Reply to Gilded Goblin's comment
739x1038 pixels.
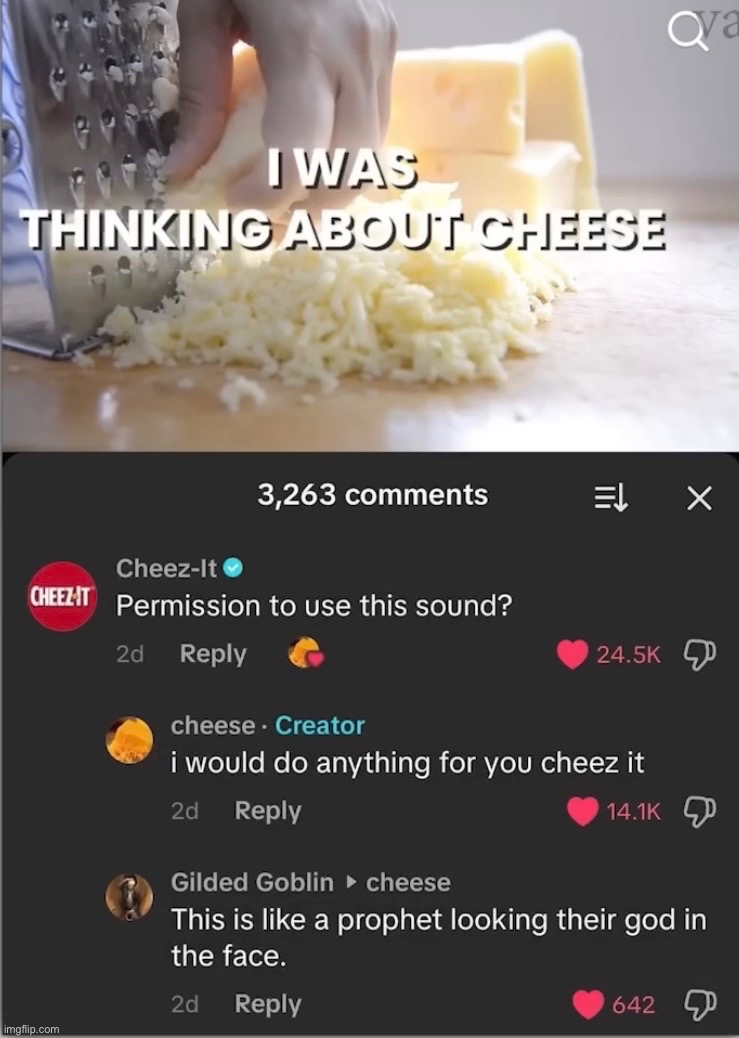267,1003
